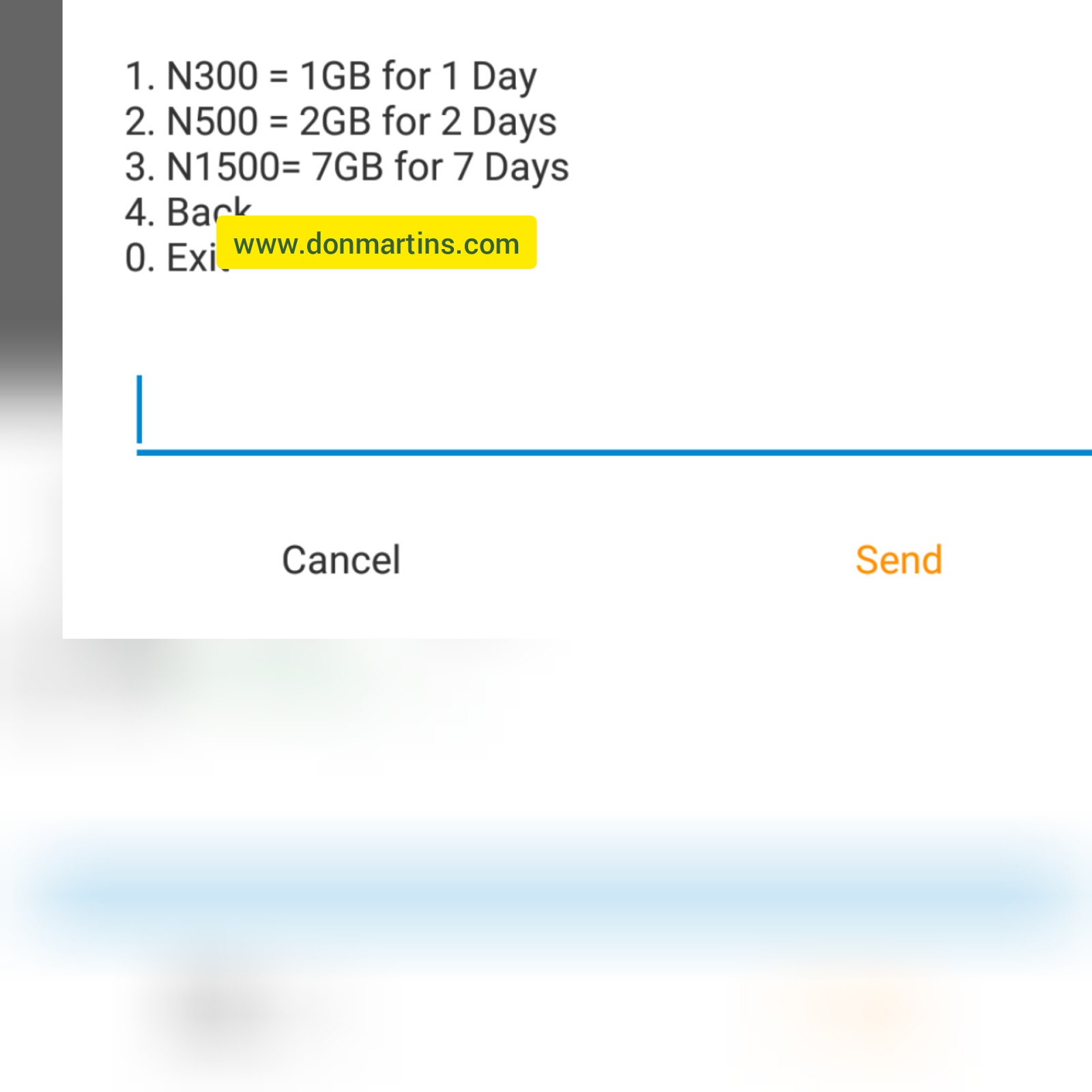The width and height of the screenshot is (1092, 1092).
Task: Cancel the USSD dialog
Action: [x=341, y=560]
